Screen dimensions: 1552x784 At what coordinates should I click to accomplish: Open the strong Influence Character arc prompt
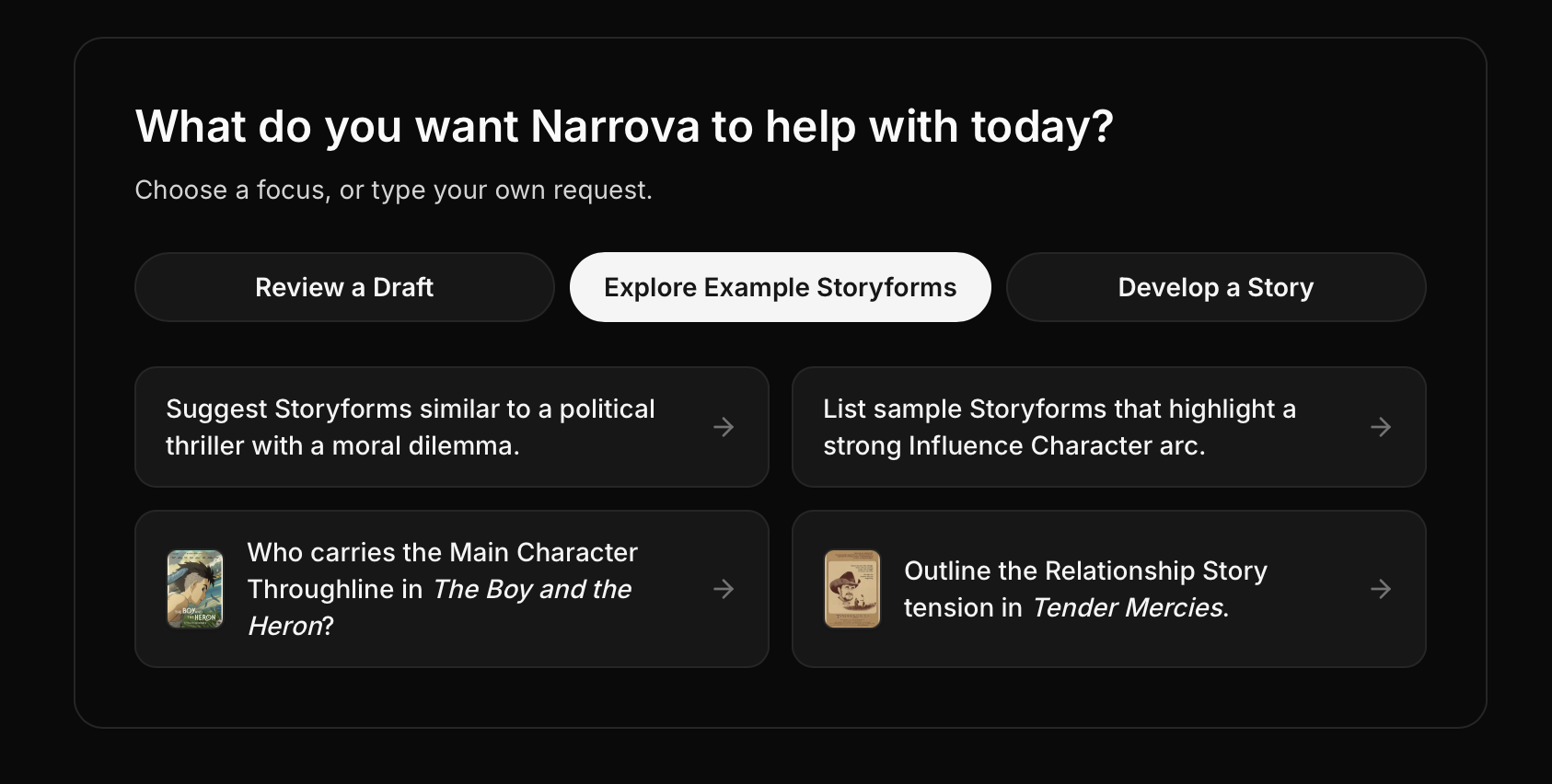pos(1108,427)
